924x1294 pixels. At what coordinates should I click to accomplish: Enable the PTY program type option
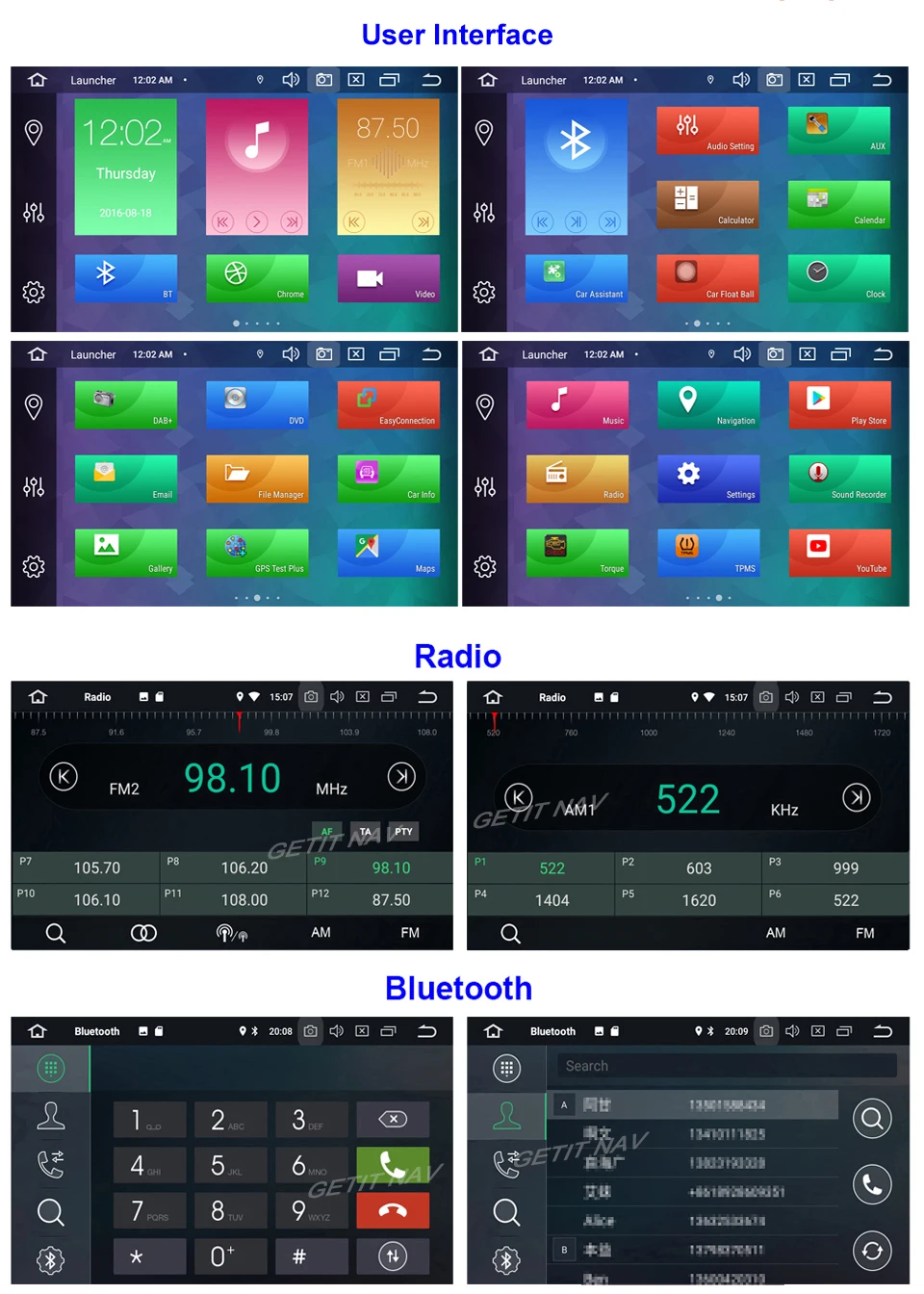coord(403,832)
